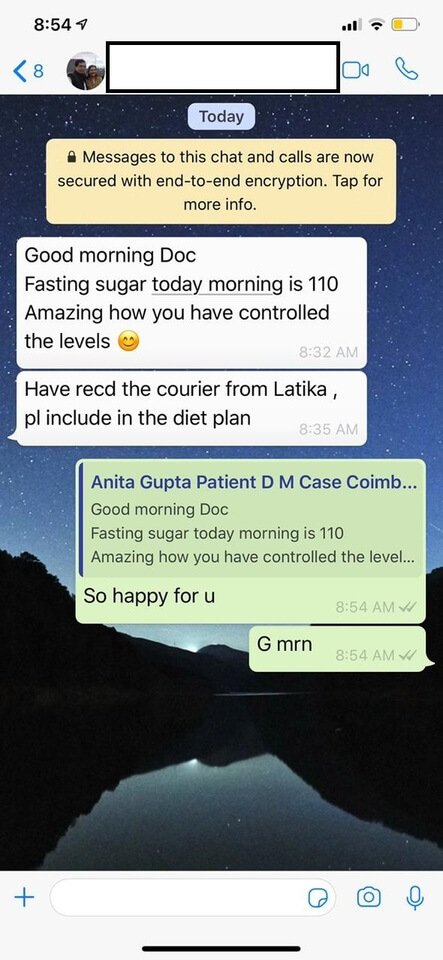This screenshot has width=443, height=960.
Task: Tap the microphone to record voice message
Action: click(x=415, y=898)
